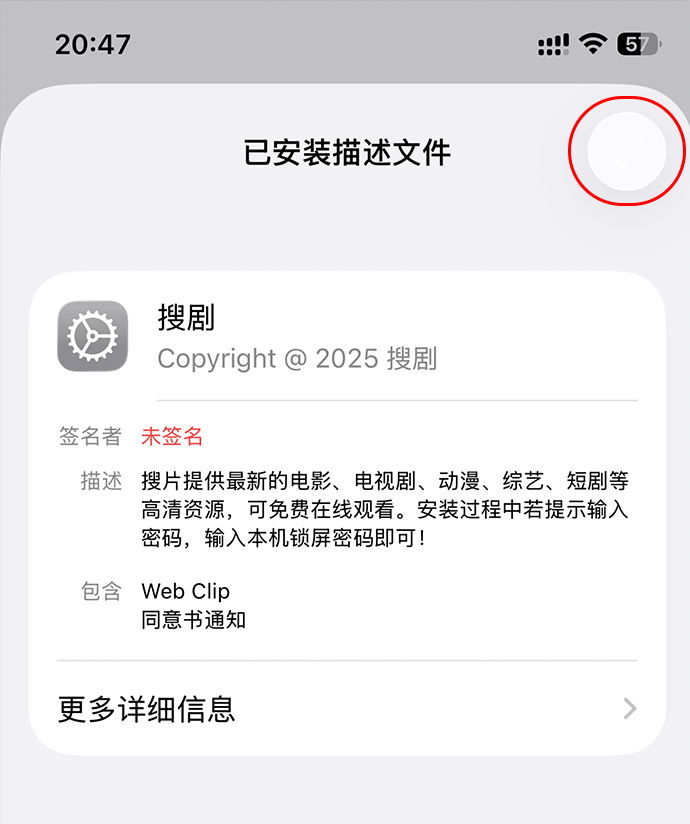This screenshot has height=824, width=690.
Task: Confirm with the checkmark done button
Action: pyautogui.click(x=627, y=152)
